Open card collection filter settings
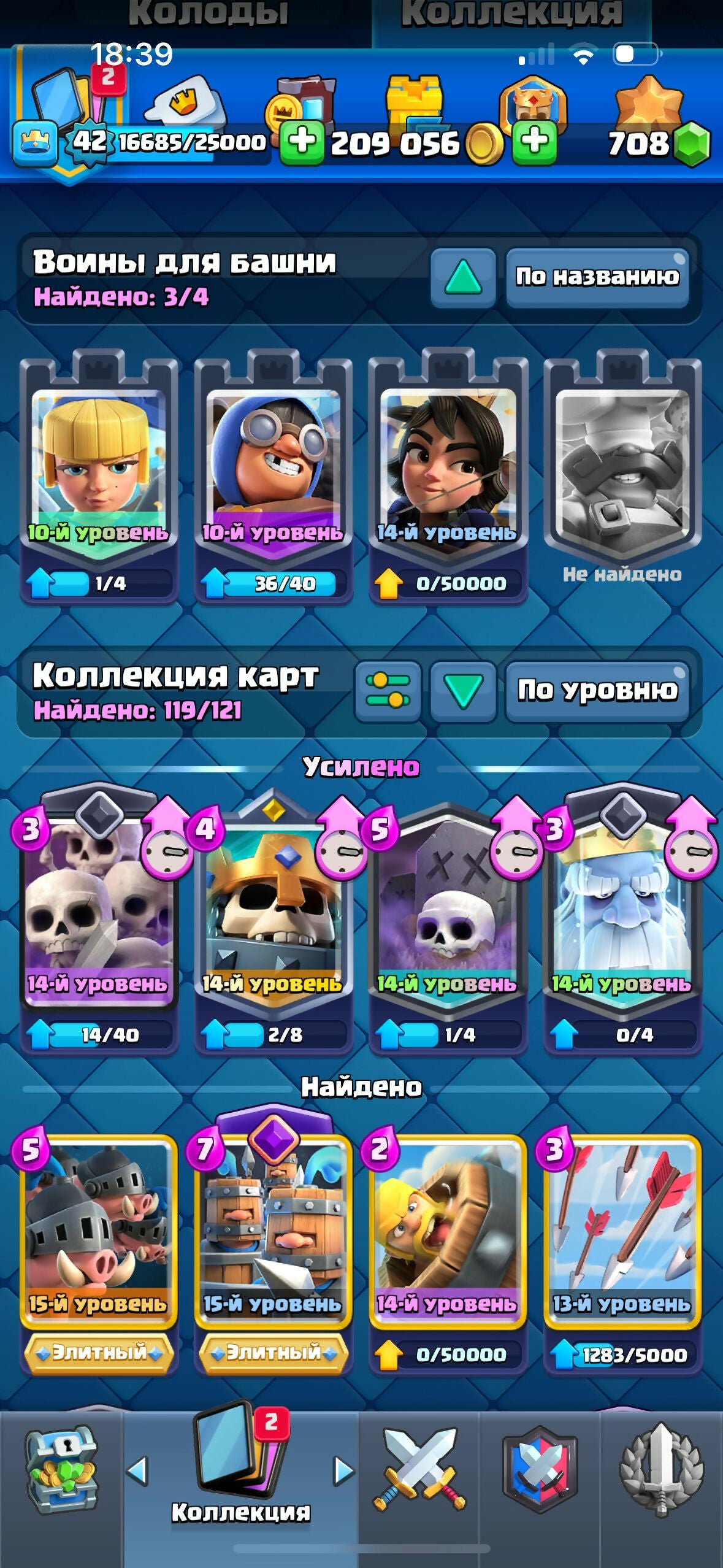 (x=388, y=691)
